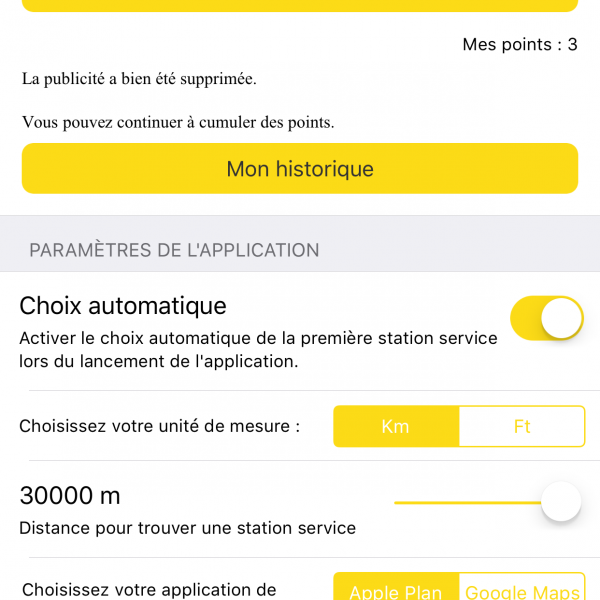Choose Apple Plan for navigation

tap(396, 589)
